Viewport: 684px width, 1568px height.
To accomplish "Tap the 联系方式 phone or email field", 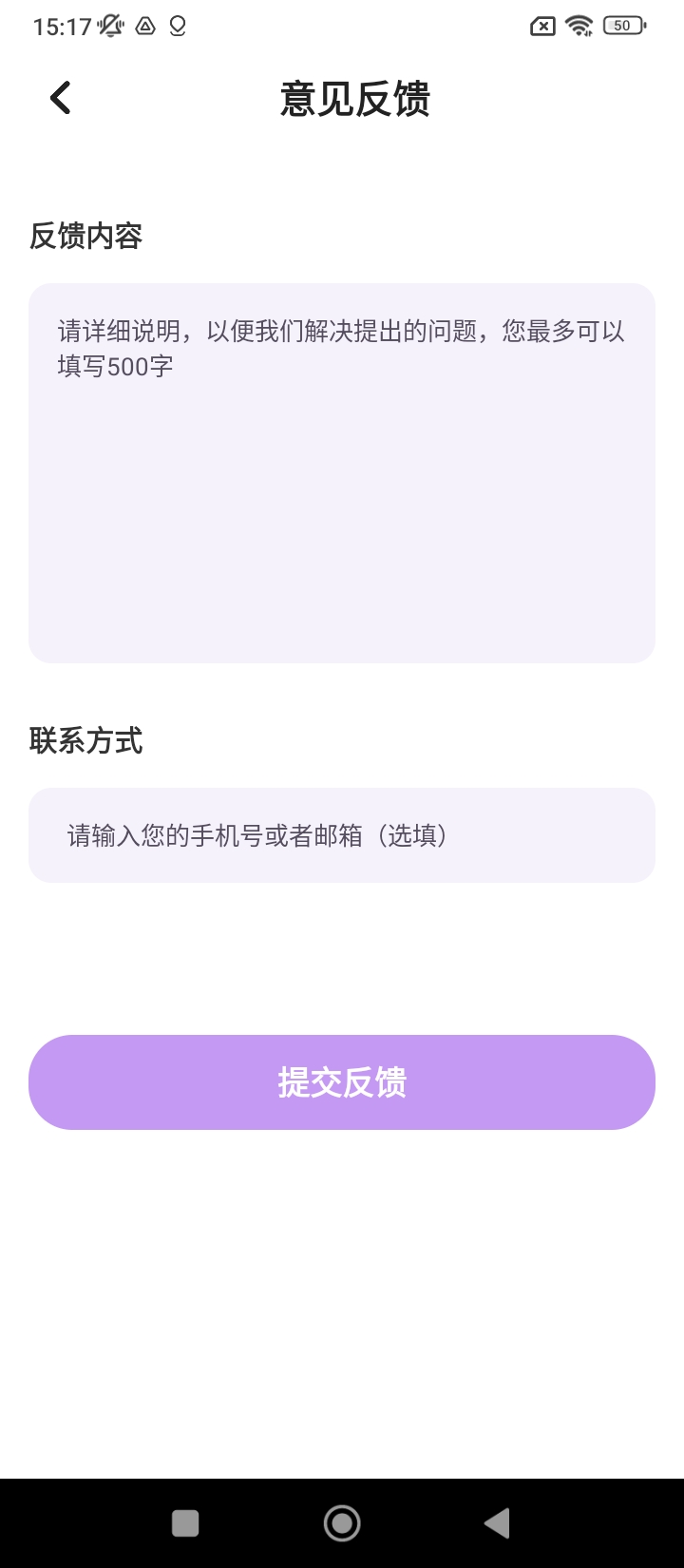I will pos(342,835).
